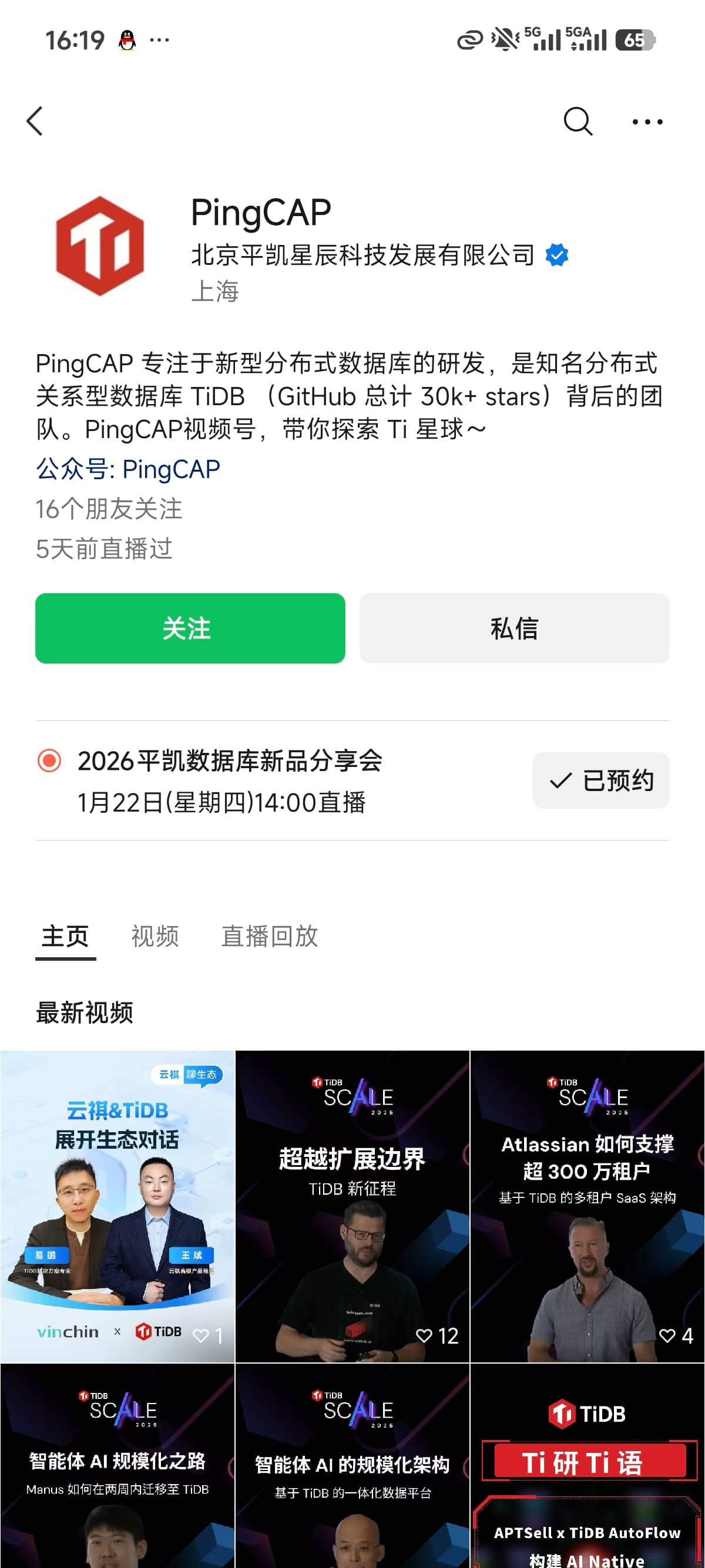Open the Atlassian 如何支撑超300万租户 video
This screenshot has width=705, height=1568.
(x=587, y=1205)
